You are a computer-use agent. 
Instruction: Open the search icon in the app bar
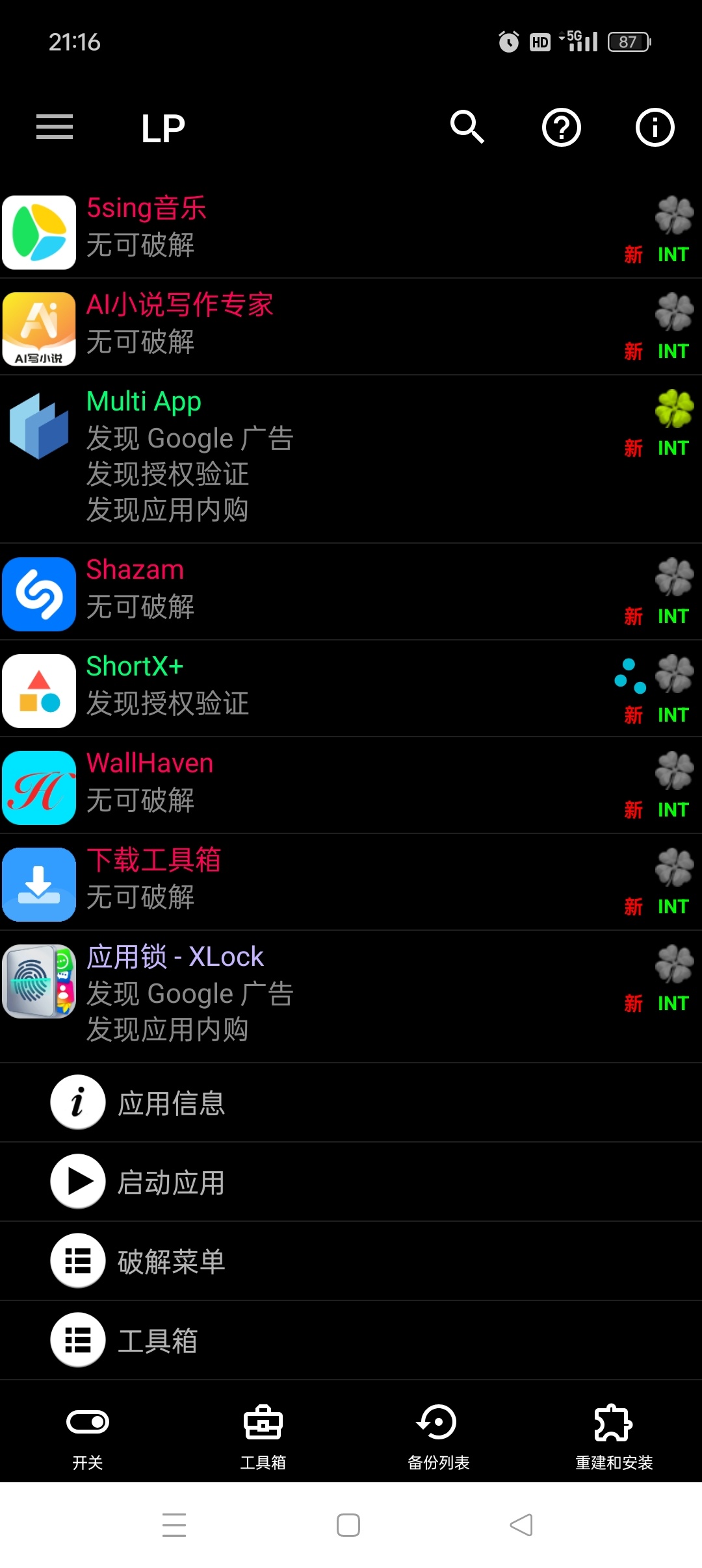467,127
